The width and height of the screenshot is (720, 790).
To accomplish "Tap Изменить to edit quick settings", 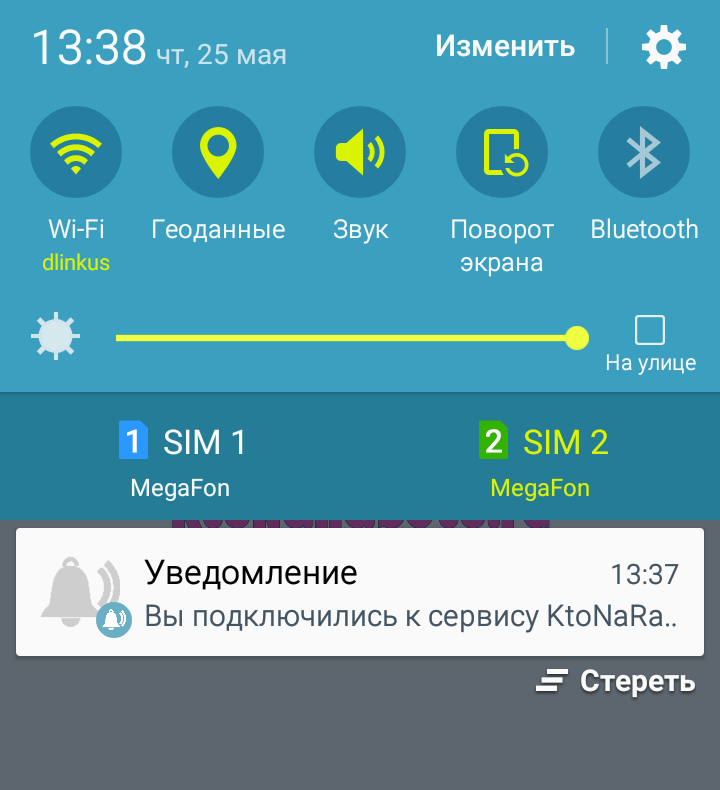I will tap(505, 46).
